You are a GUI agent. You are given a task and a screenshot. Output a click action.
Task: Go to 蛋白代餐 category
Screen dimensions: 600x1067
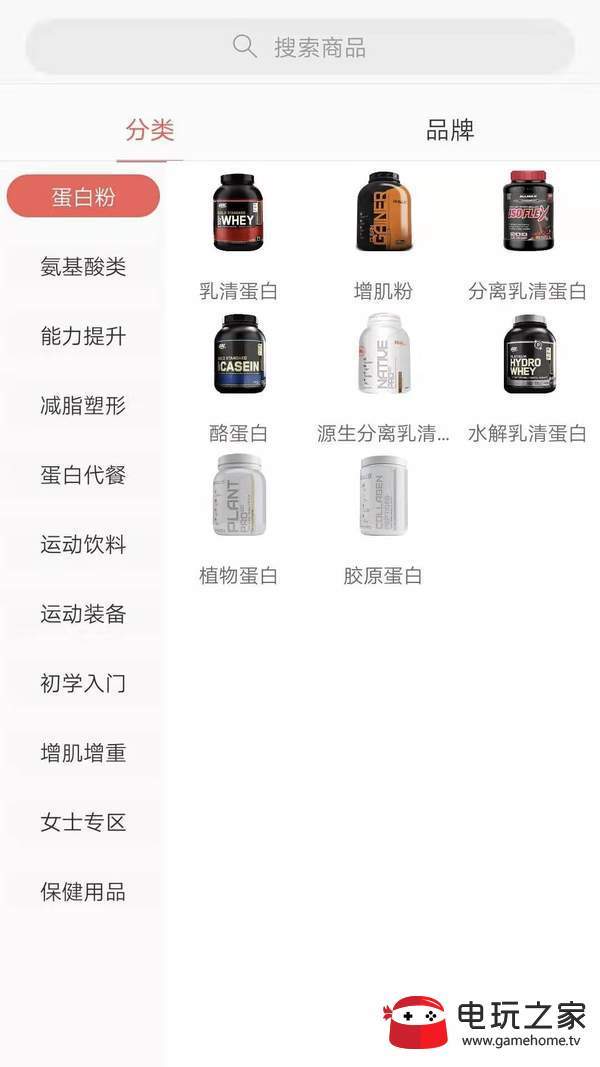(83, 474)
